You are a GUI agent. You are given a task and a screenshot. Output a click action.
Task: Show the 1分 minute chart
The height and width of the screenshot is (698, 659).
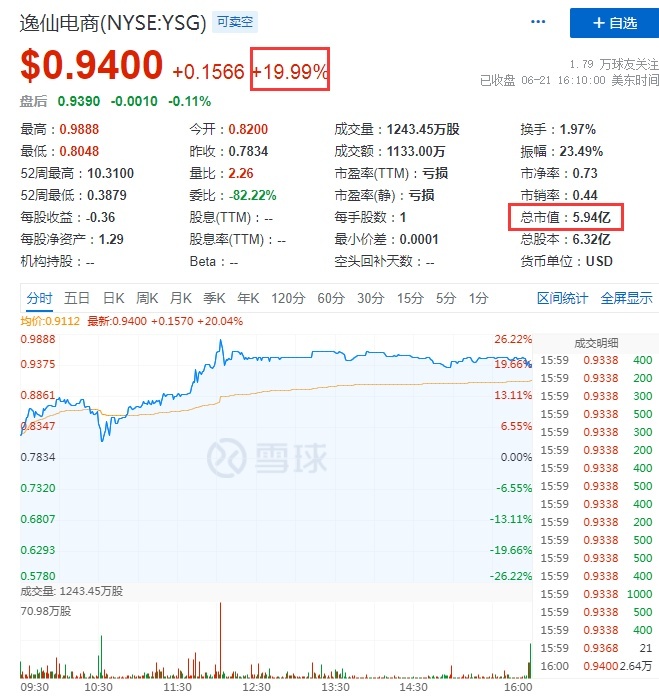pyautogui.click(x=478, y=298)
